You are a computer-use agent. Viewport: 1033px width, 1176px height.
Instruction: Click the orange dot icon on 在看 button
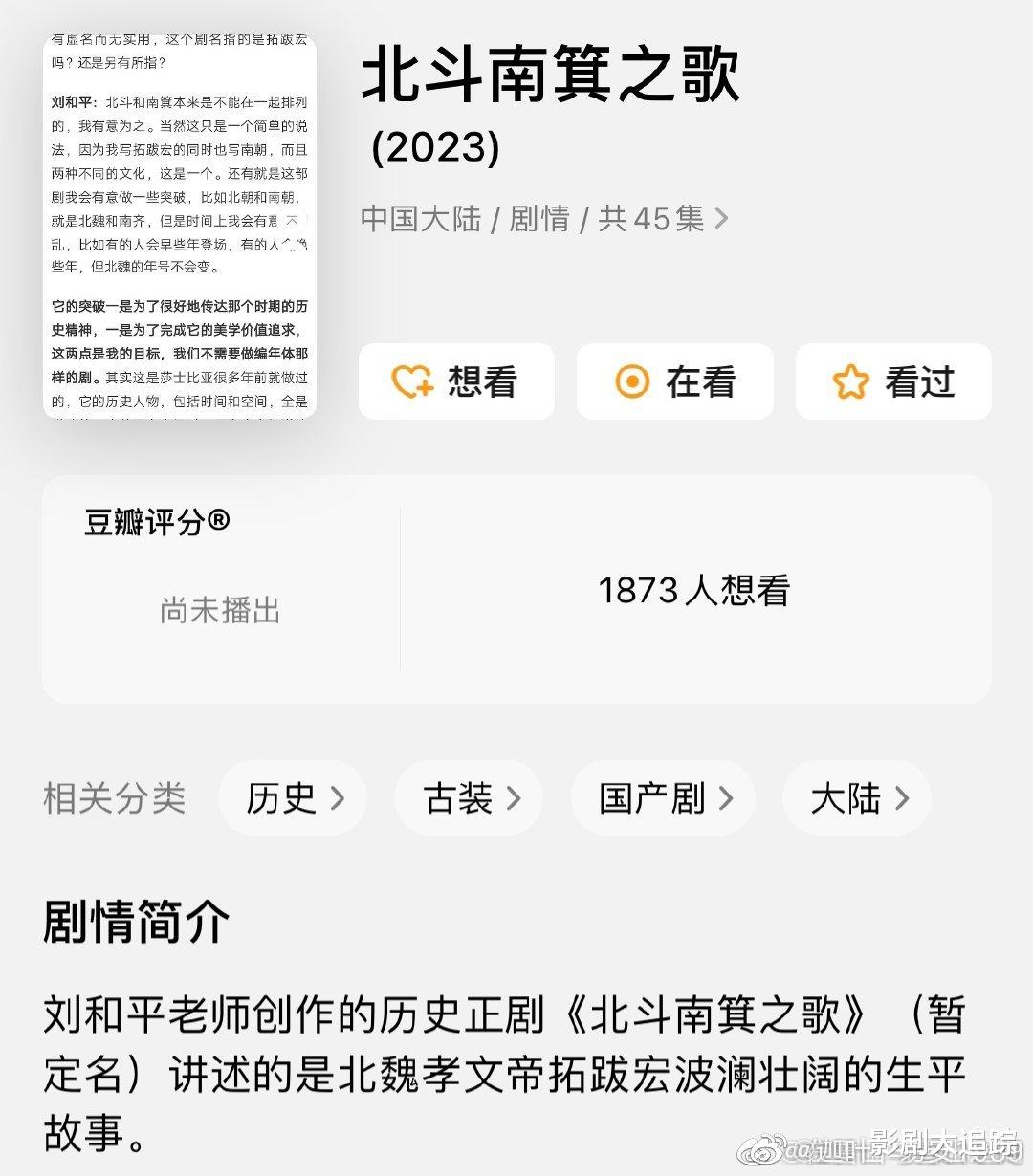pos(630,381)
